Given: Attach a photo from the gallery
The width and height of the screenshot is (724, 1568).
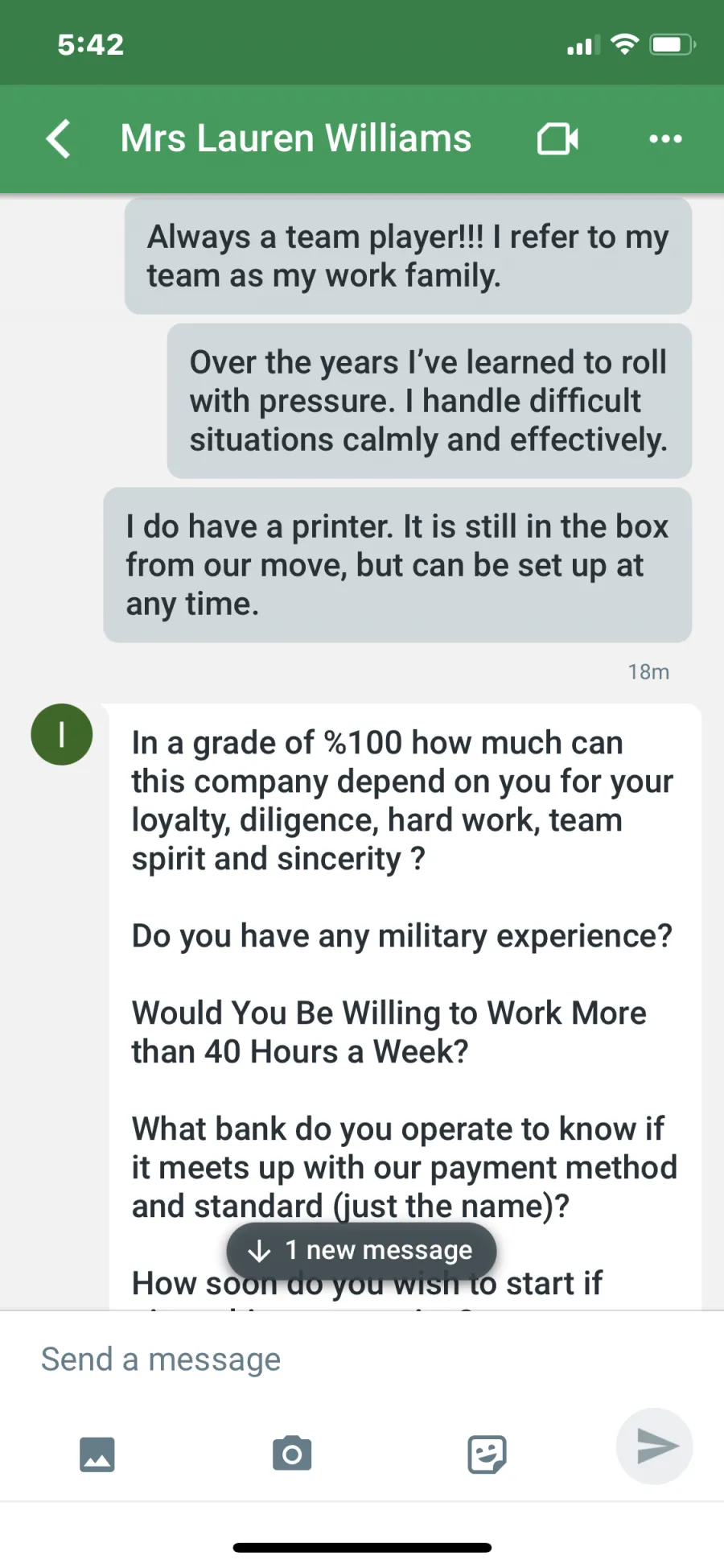Looking at the screenshot, I should 97,1455.
